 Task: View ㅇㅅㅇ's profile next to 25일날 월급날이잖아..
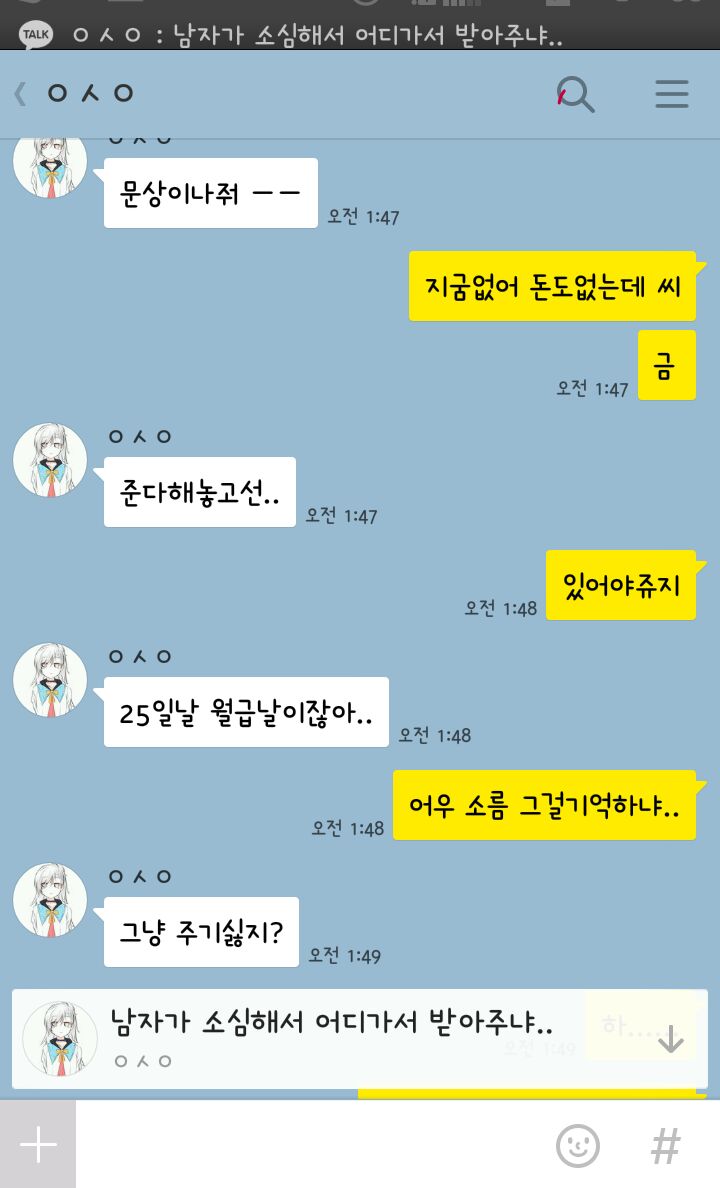50,680
